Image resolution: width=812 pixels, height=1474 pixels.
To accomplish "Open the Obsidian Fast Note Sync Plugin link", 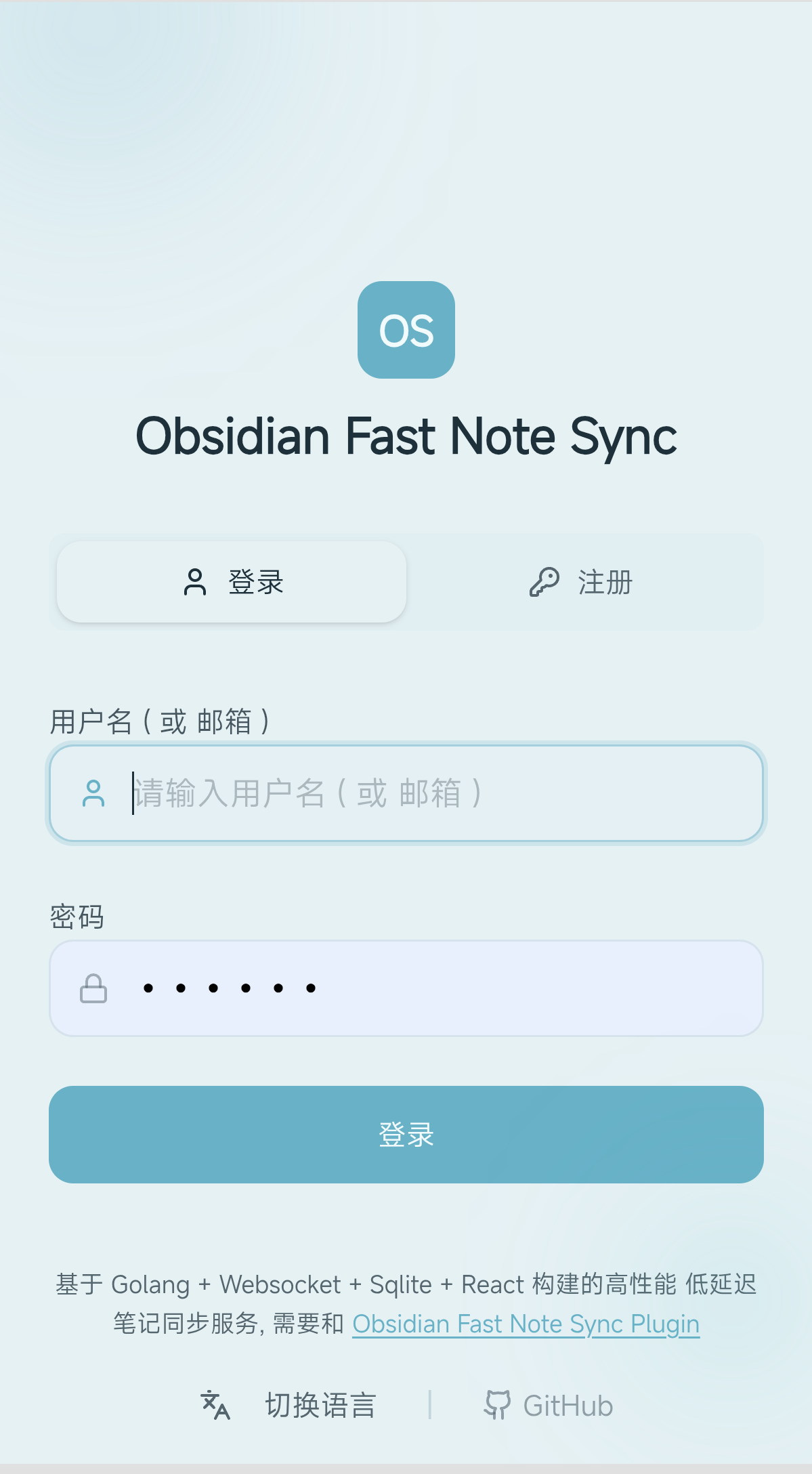I will 526,1324.
